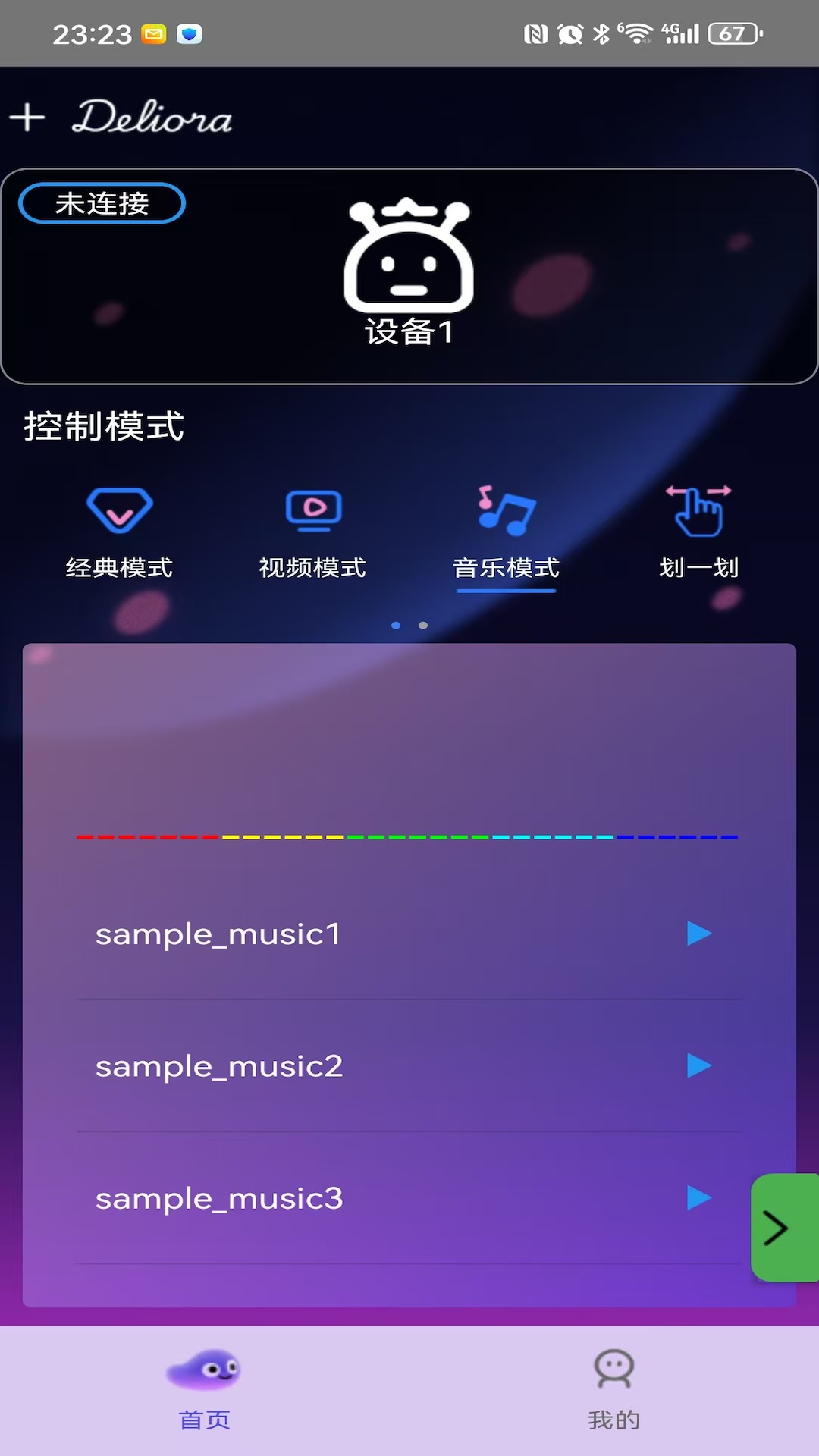The height and width of the screenshot is (1456, 819).
Task: Select the second page indicator dot
Action: 422,625
